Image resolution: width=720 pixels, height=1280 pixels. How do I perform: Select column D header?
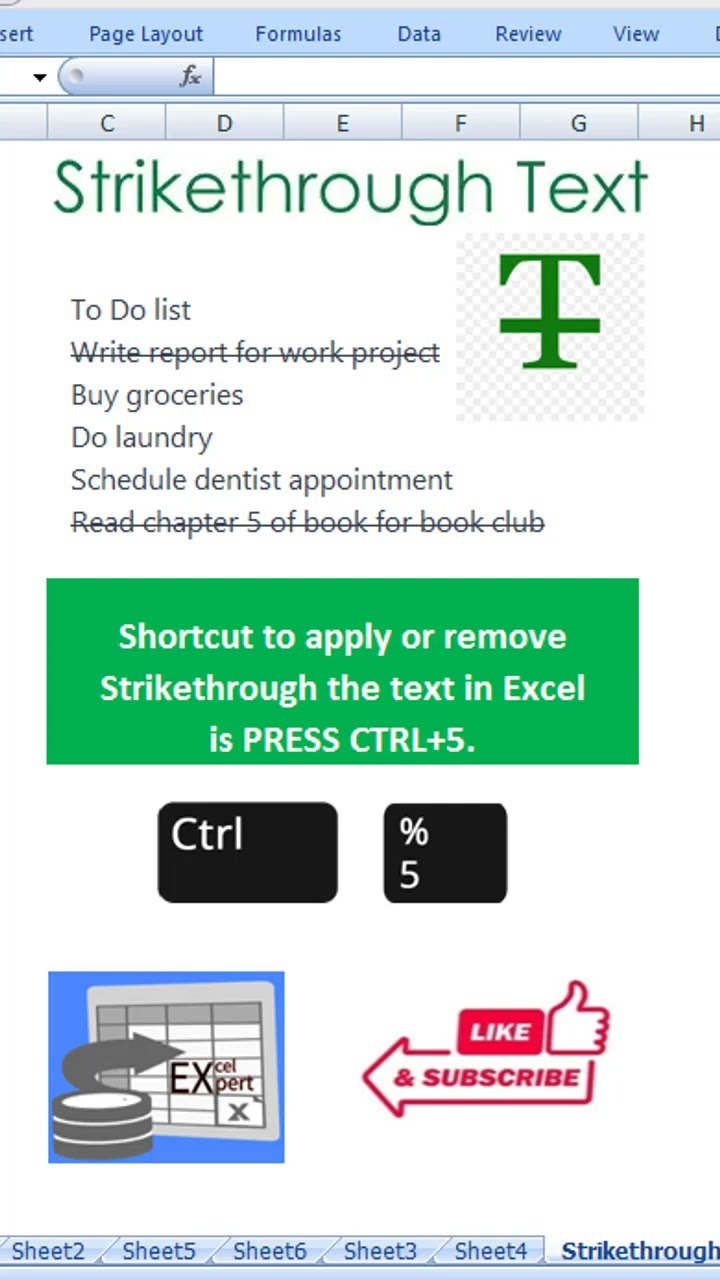coord(224,123)
